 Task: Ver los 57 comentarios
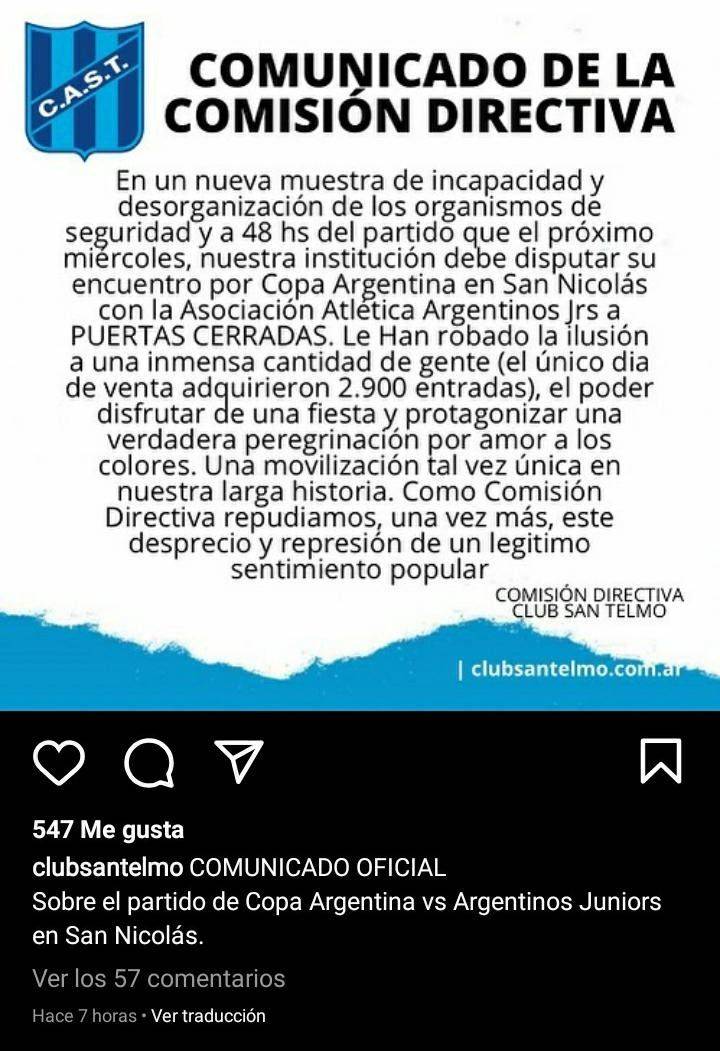pyautogui.click(x=158, y=978)
